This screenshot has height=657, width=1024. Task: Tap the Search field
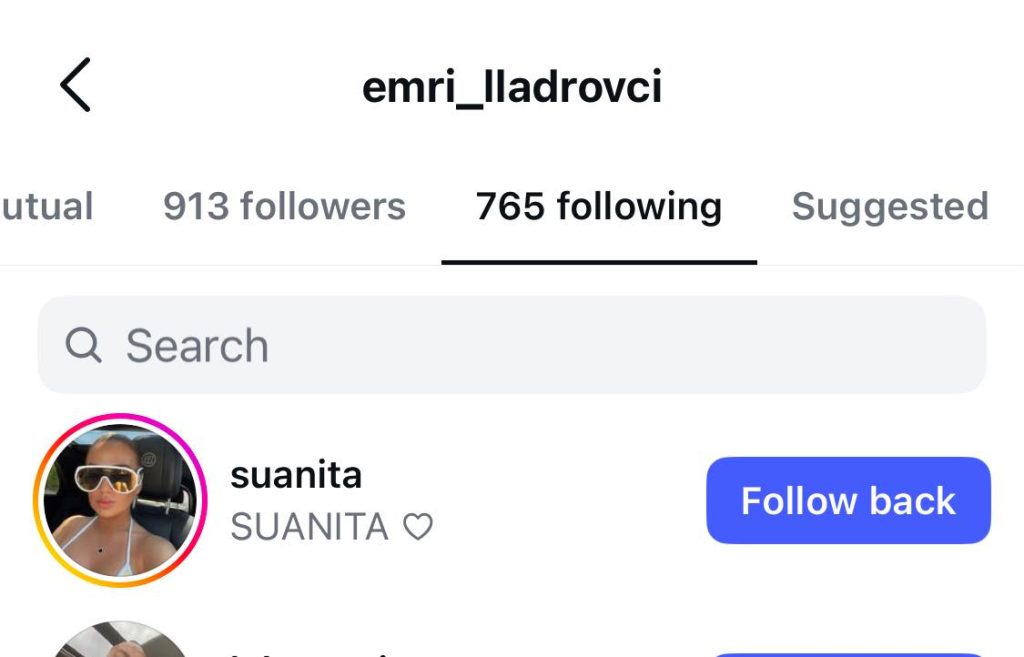(x=511, y=345)
